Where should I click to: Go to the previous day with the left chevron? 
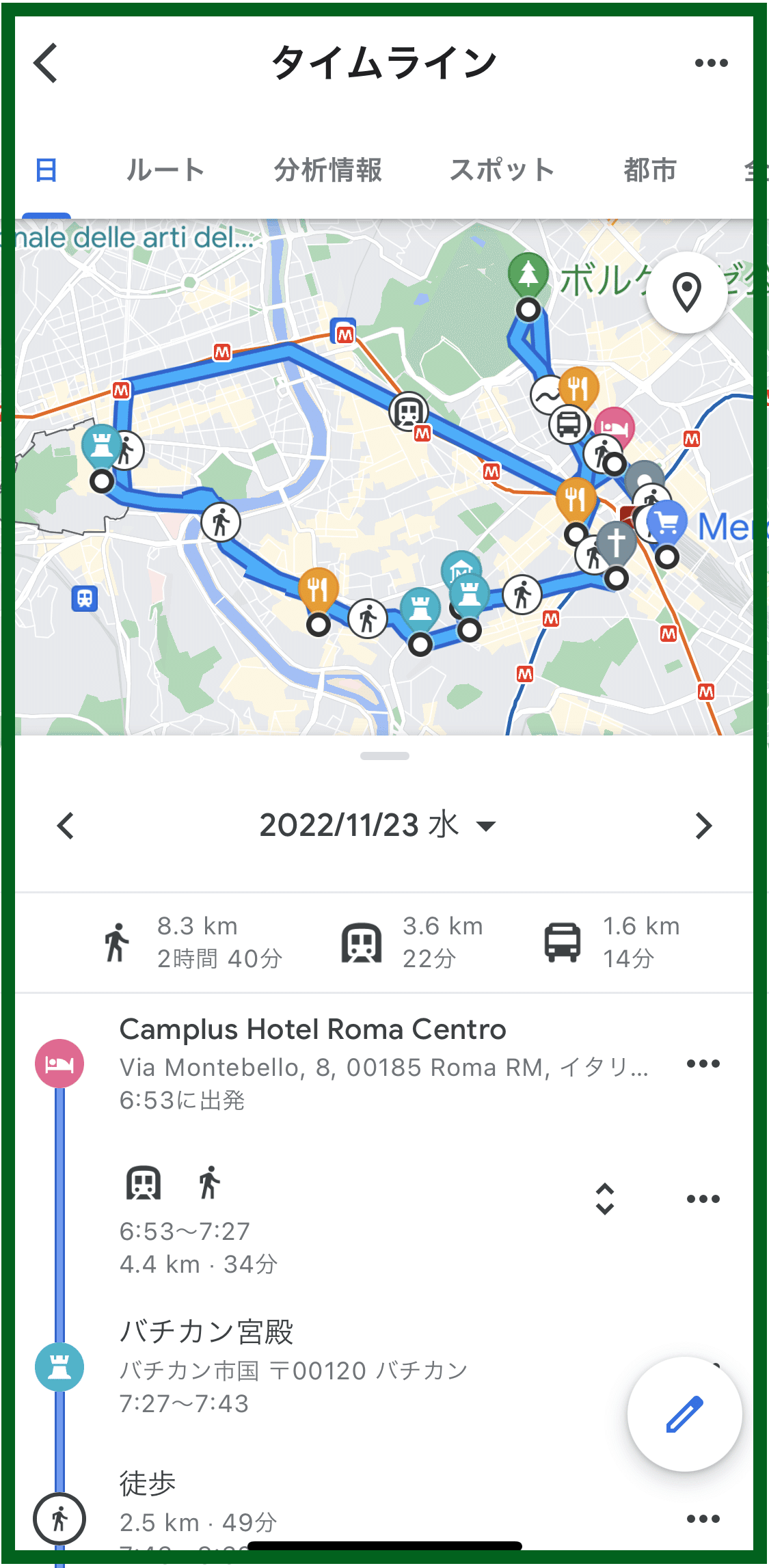[65, 826]
